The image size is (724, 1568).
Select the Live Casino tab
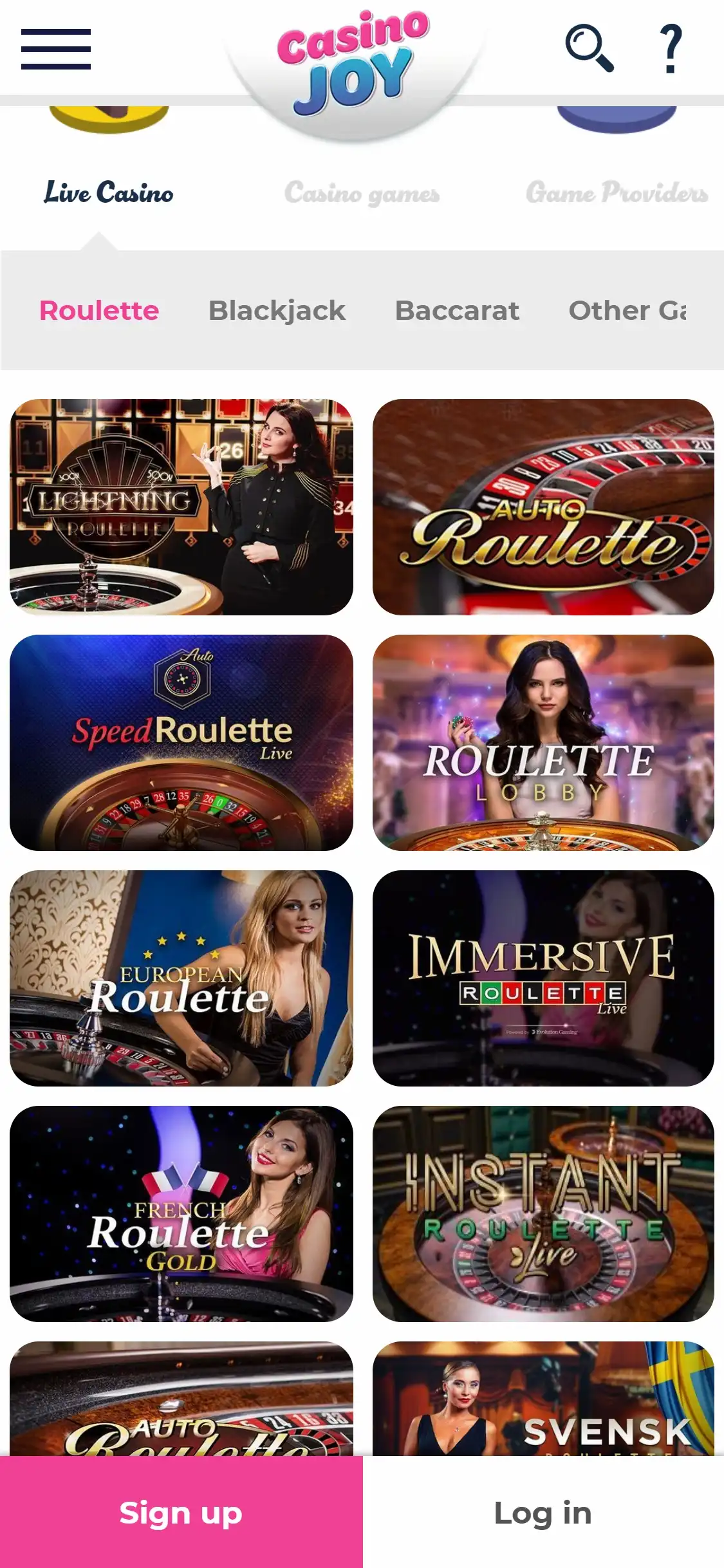[108, 192]
